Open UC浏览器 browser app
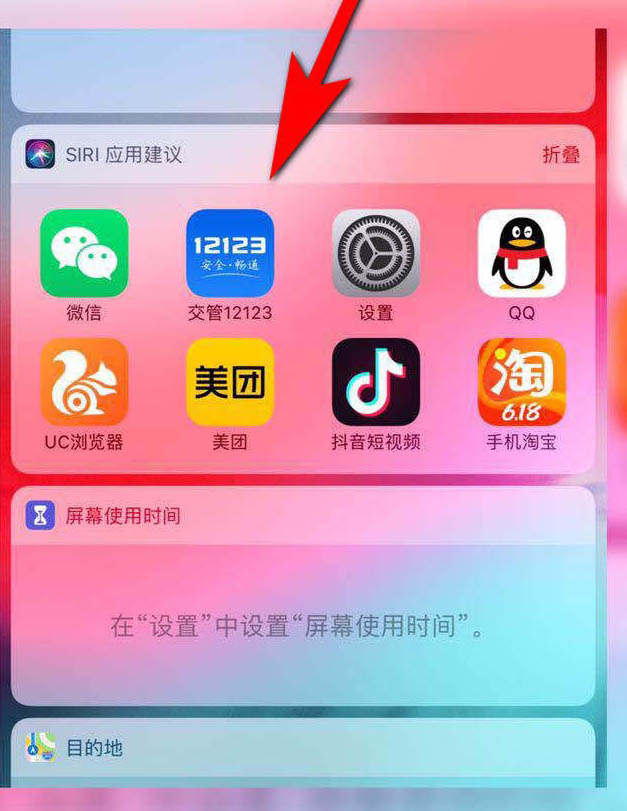The image size is (627, 811). pyautogui.click(x=84, y=382)
